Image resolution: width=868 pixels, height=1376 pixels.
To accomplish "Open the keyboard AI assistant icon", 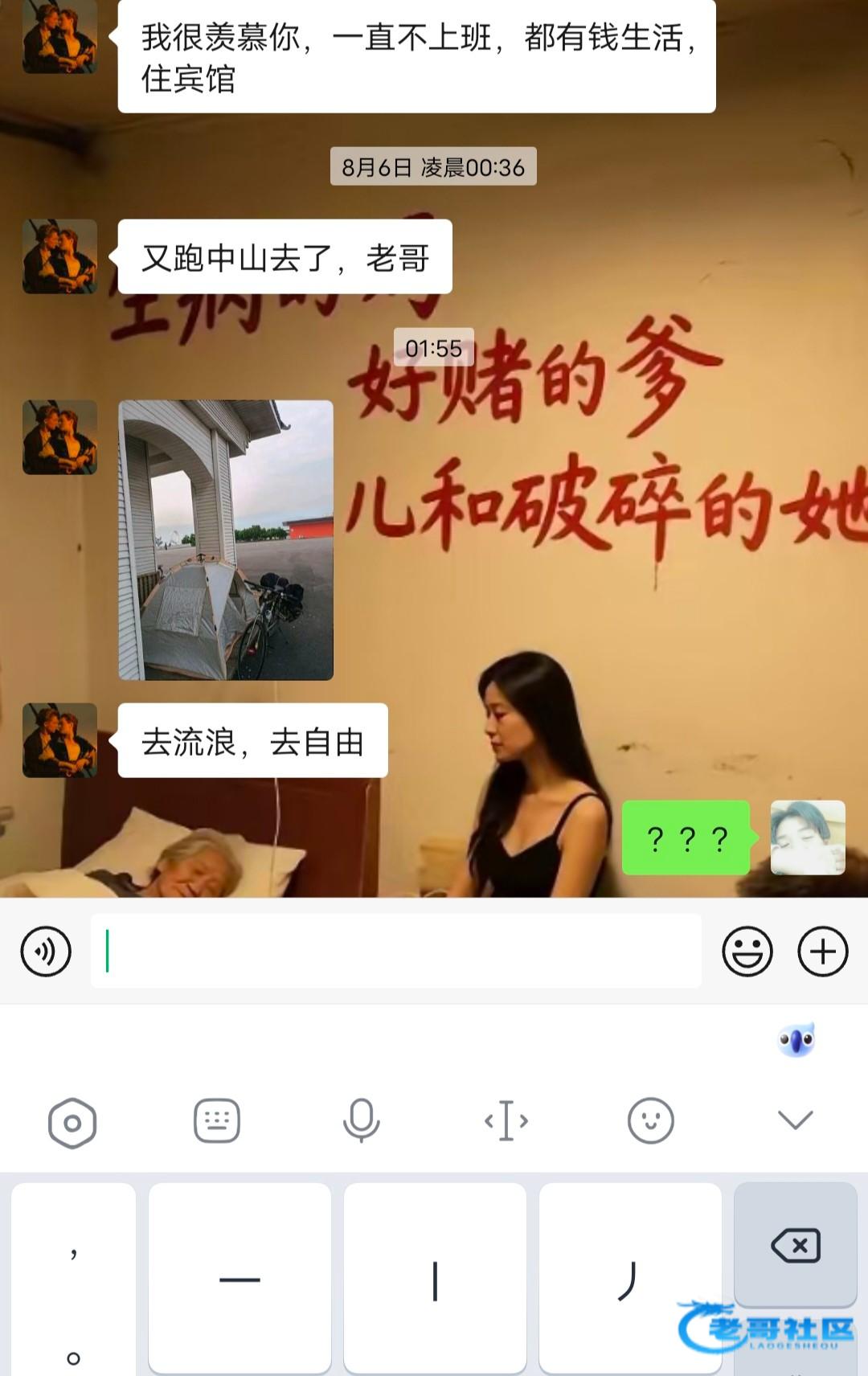I will (796, 1040).
